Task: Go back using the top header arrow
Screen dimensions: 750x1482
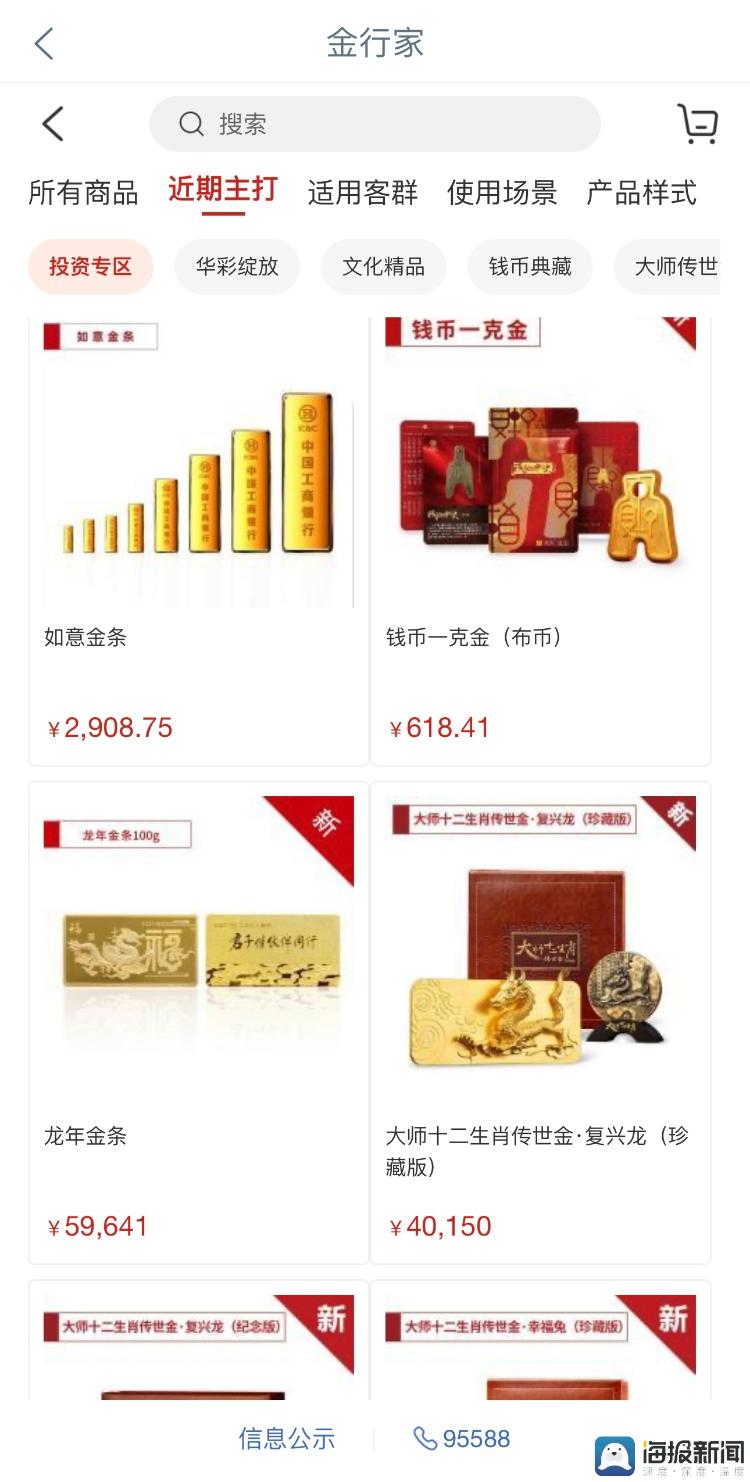Action: 44,44
